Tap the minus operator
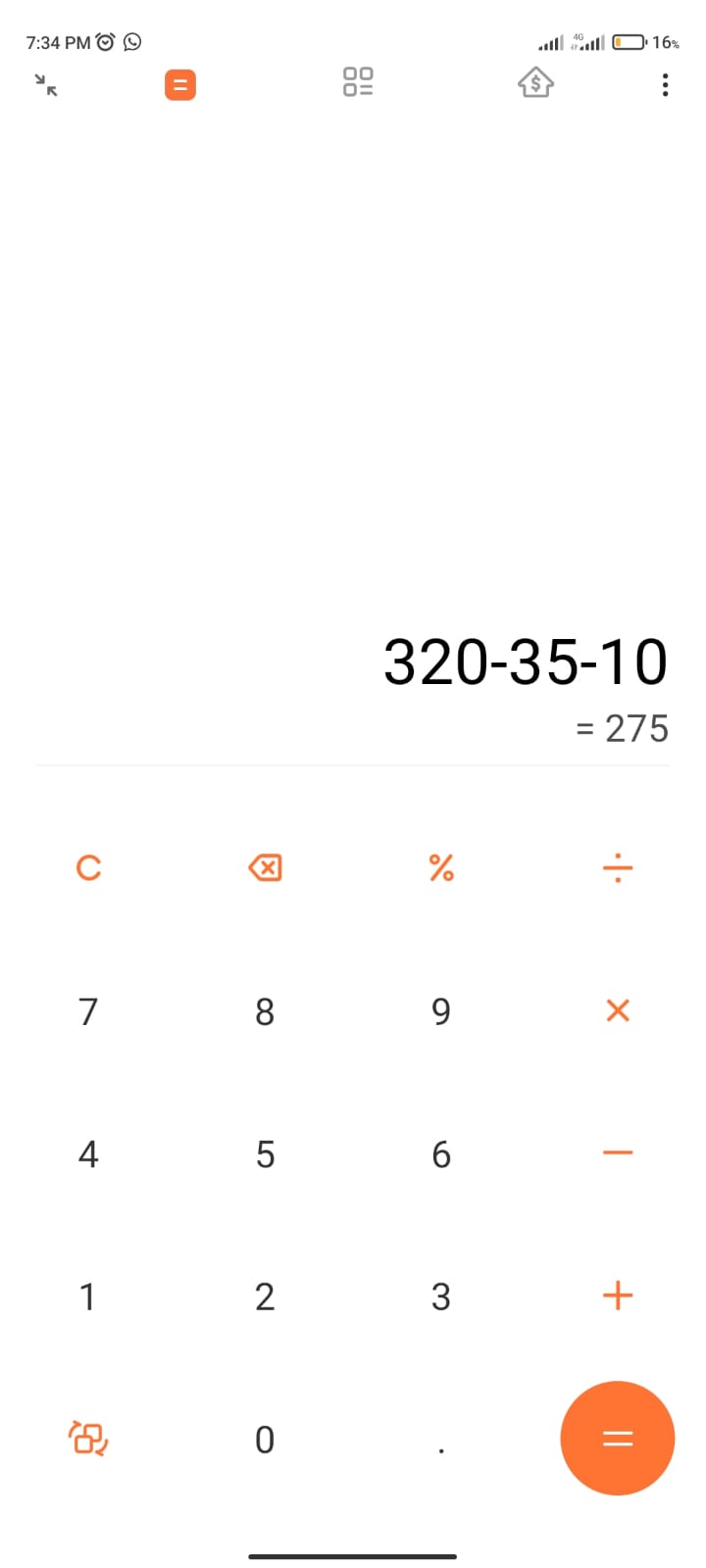Screen dimensions: 706x1568 [618, 1152]
